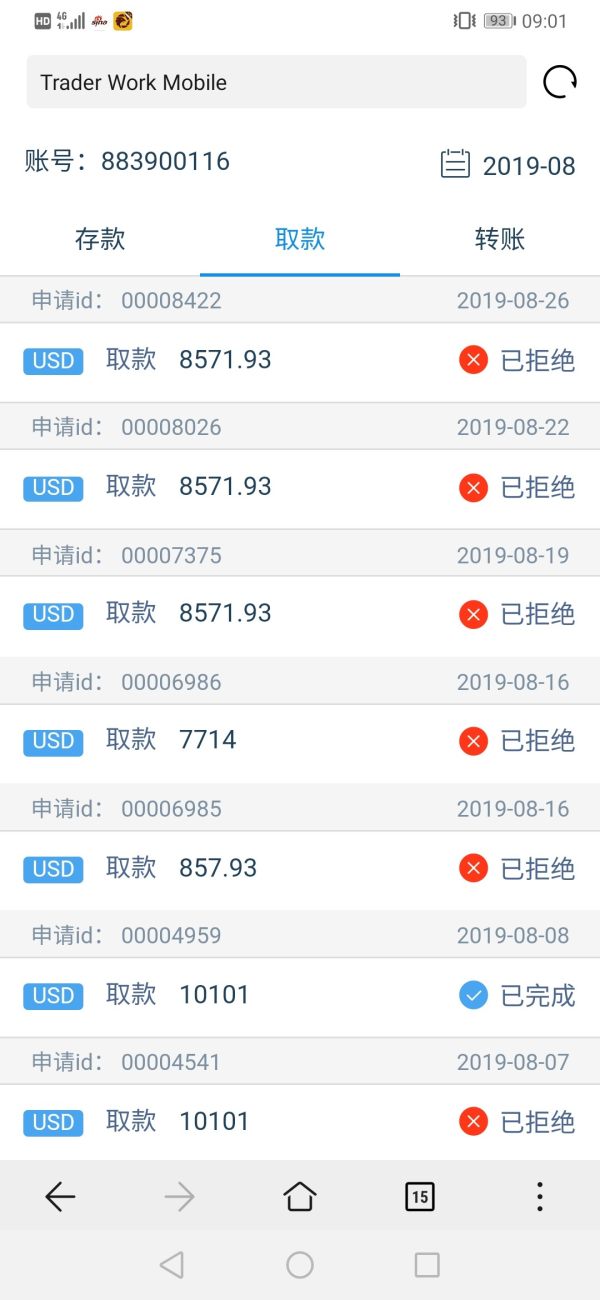
Task: Open the 857.93 USD withdrawal record
Action: coord(300,868)
